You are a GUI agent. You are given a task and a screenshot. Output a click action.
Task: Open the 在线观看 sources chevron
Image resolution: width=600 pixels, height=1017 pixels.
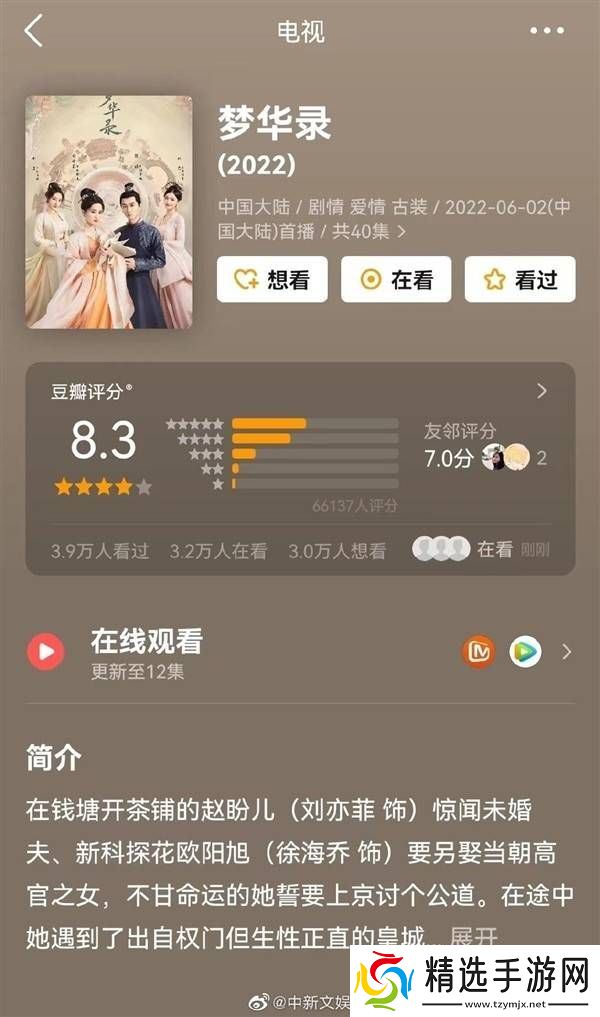point(567,652)
